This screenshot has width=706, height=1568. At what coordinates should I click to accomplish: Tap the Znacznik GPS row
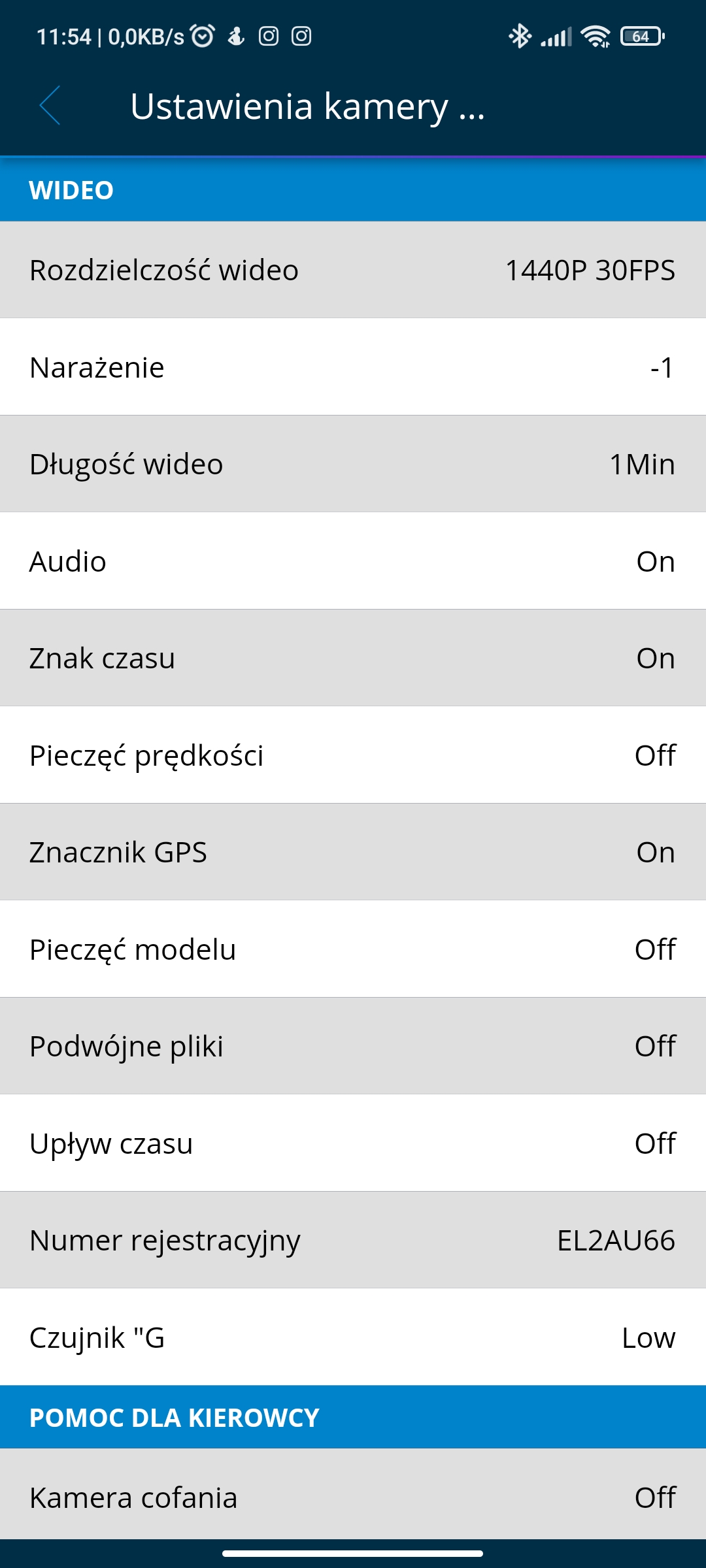353,852
